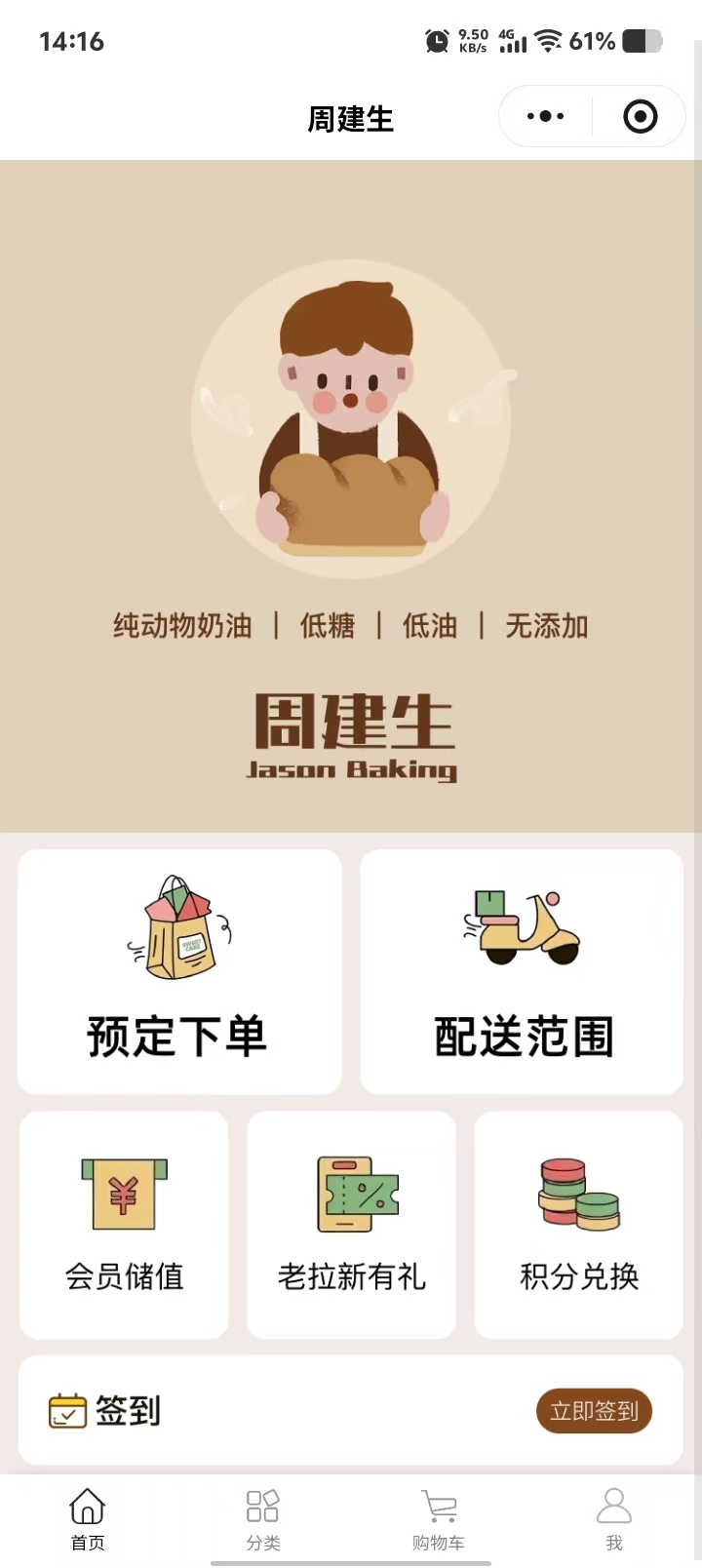Go to the 我 profile tab
Image resolution: width=702 pixels, height=1568 pixels.
(613, 1518)
